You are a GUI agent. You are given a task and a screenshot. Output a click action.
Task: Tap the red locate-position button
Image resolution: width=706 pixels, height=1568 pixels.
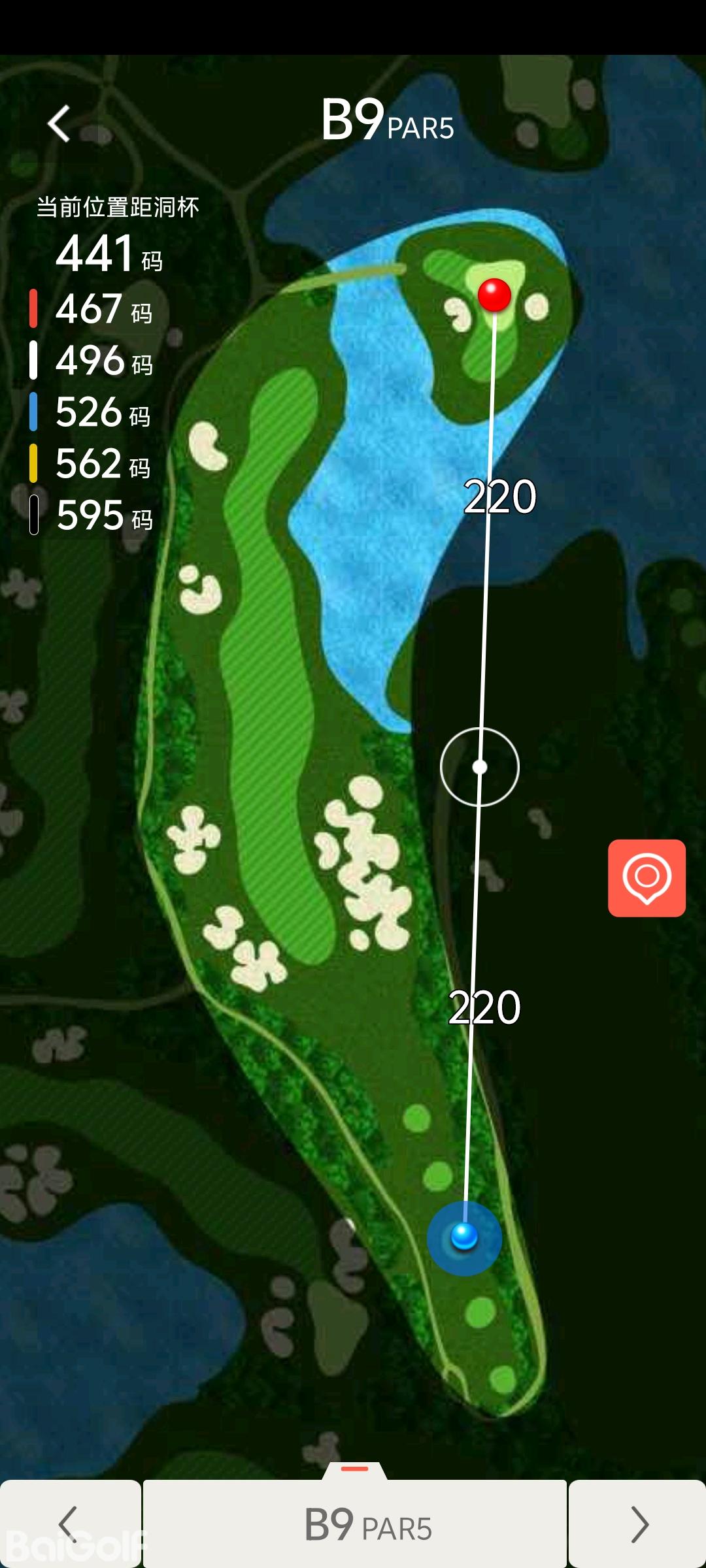click(647, 877)
